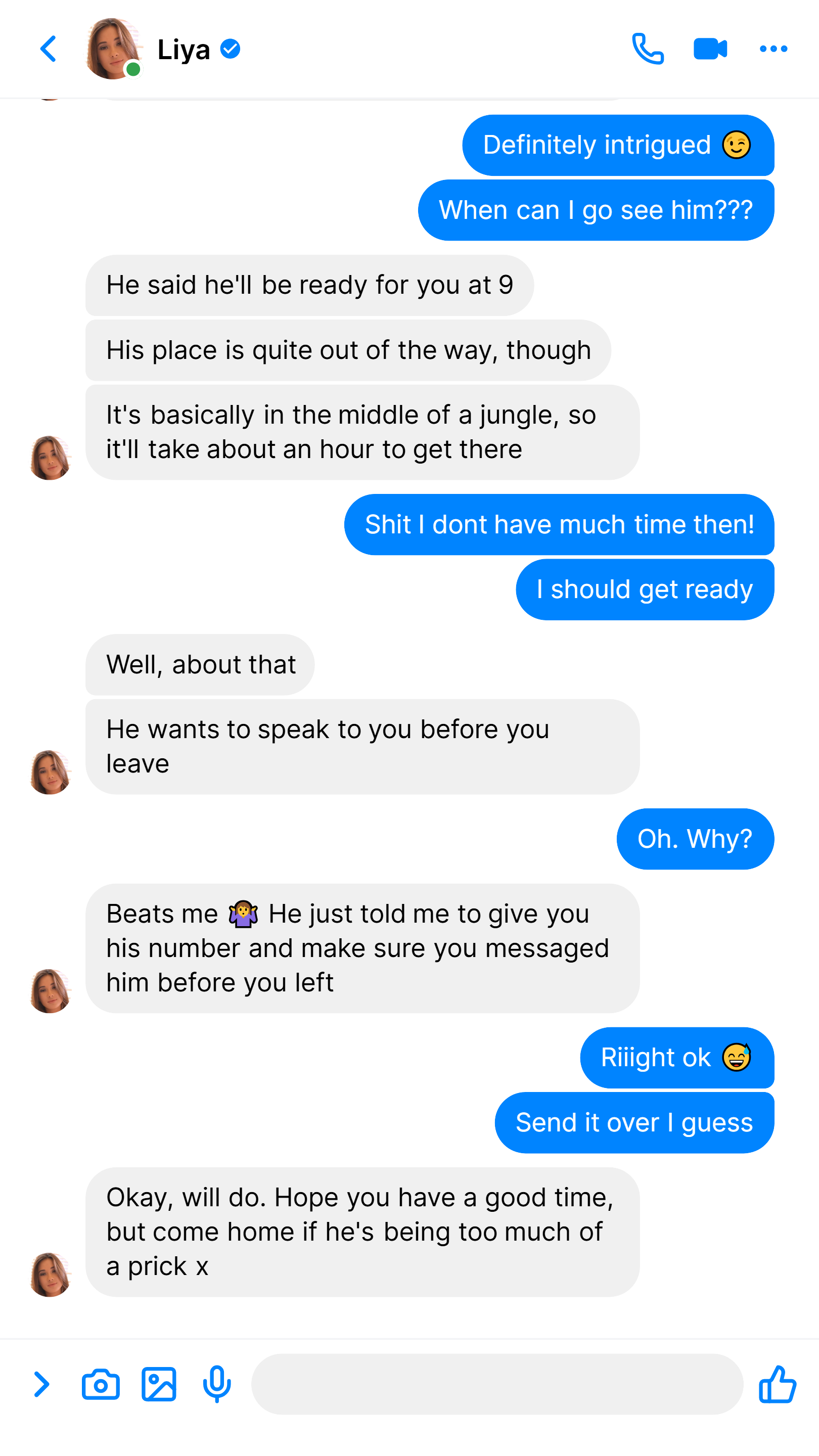Go back from Liya's chat

(x=49, y=49)
